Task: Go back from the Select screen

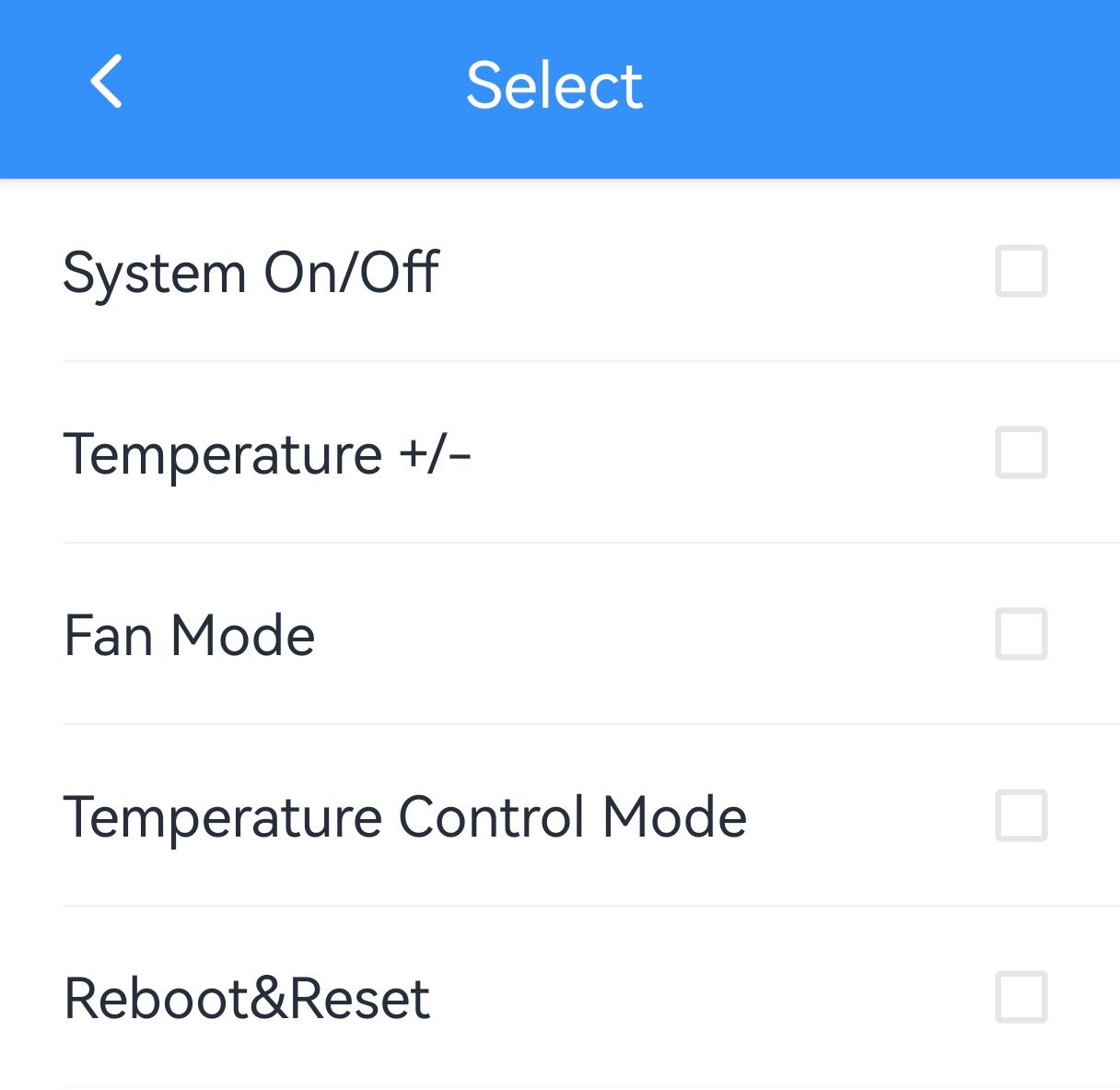Action: (106, 83)
